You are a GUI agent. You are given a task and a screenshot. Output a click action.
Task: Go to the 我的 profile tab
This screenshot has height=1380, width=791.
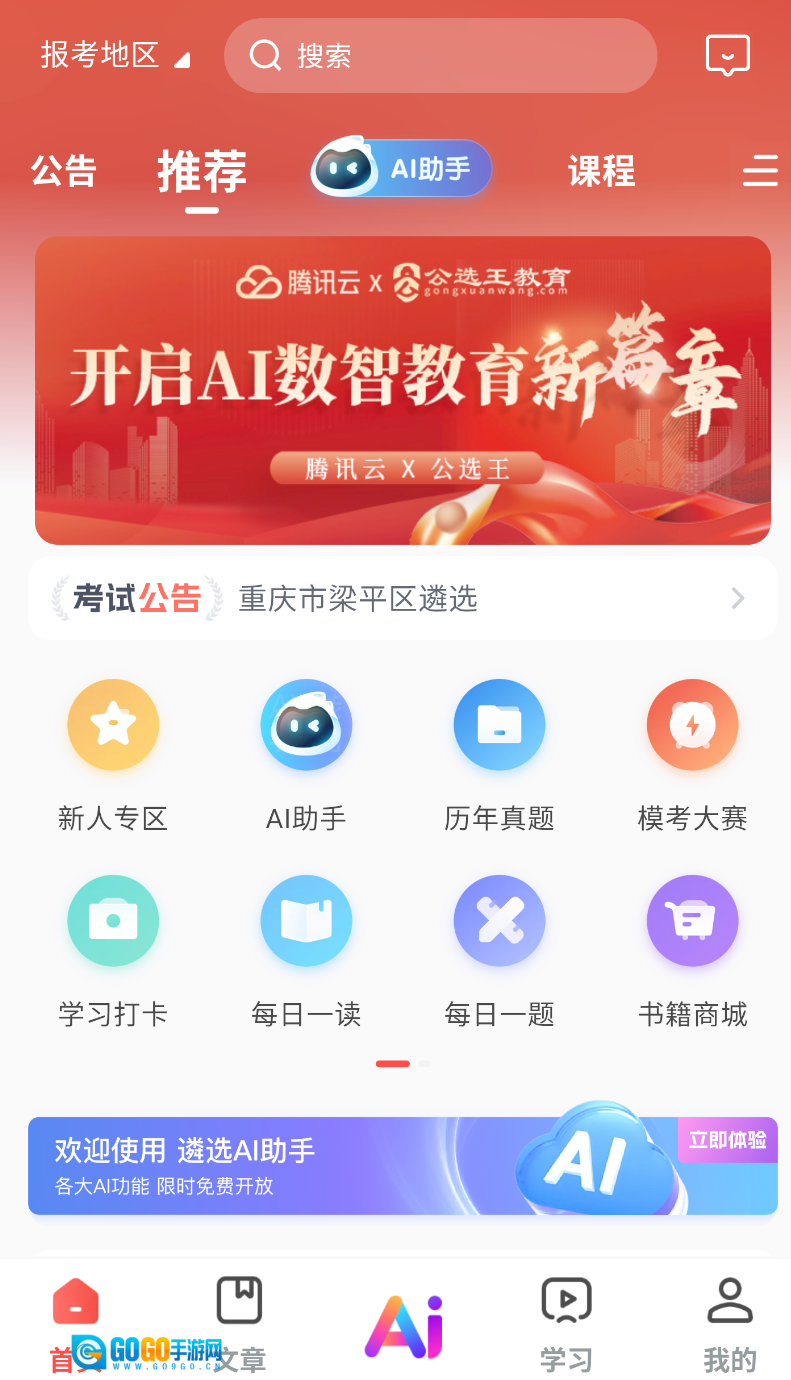(729, 1320)
